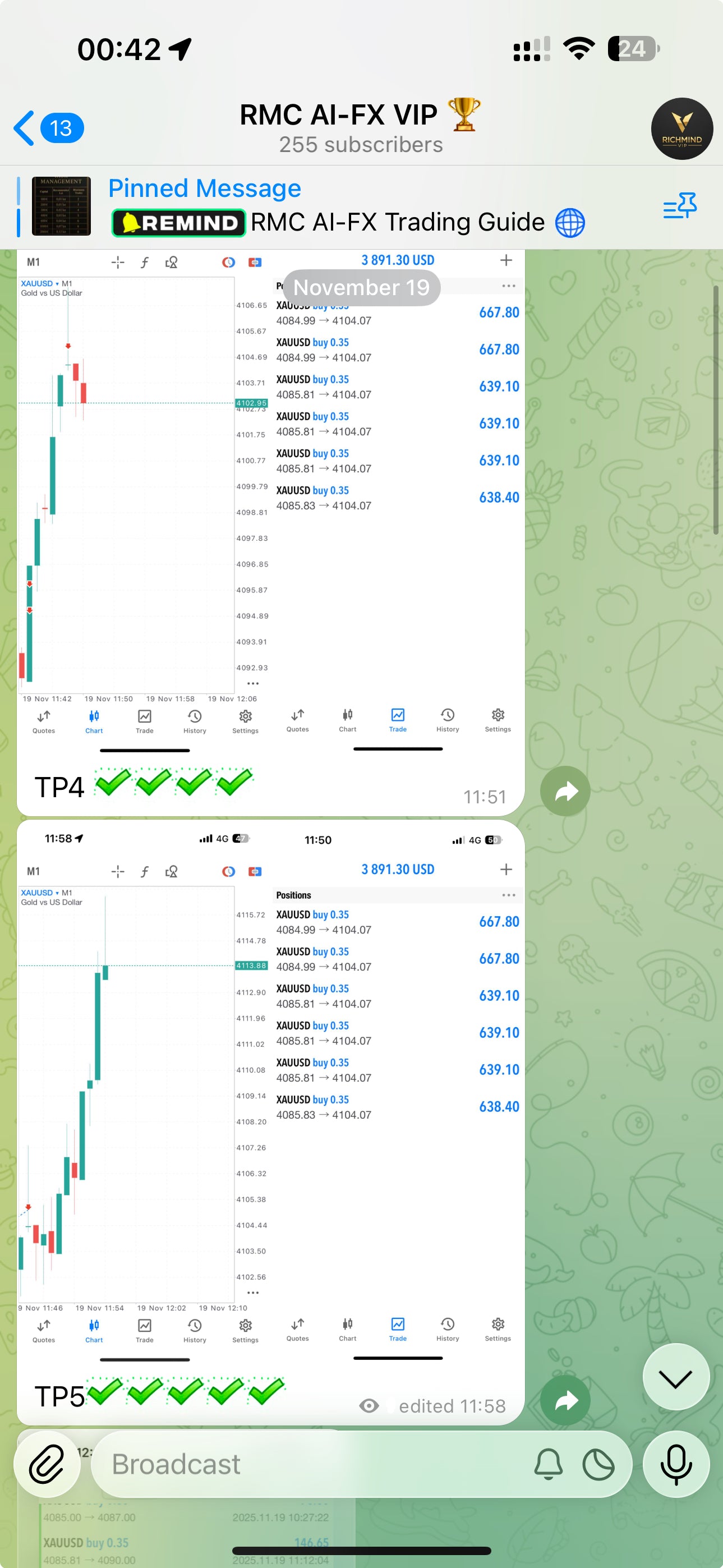Screen dimensions: 723x1568
Task: Open the TP4 screenshot image
Action: tap(270, 499)
